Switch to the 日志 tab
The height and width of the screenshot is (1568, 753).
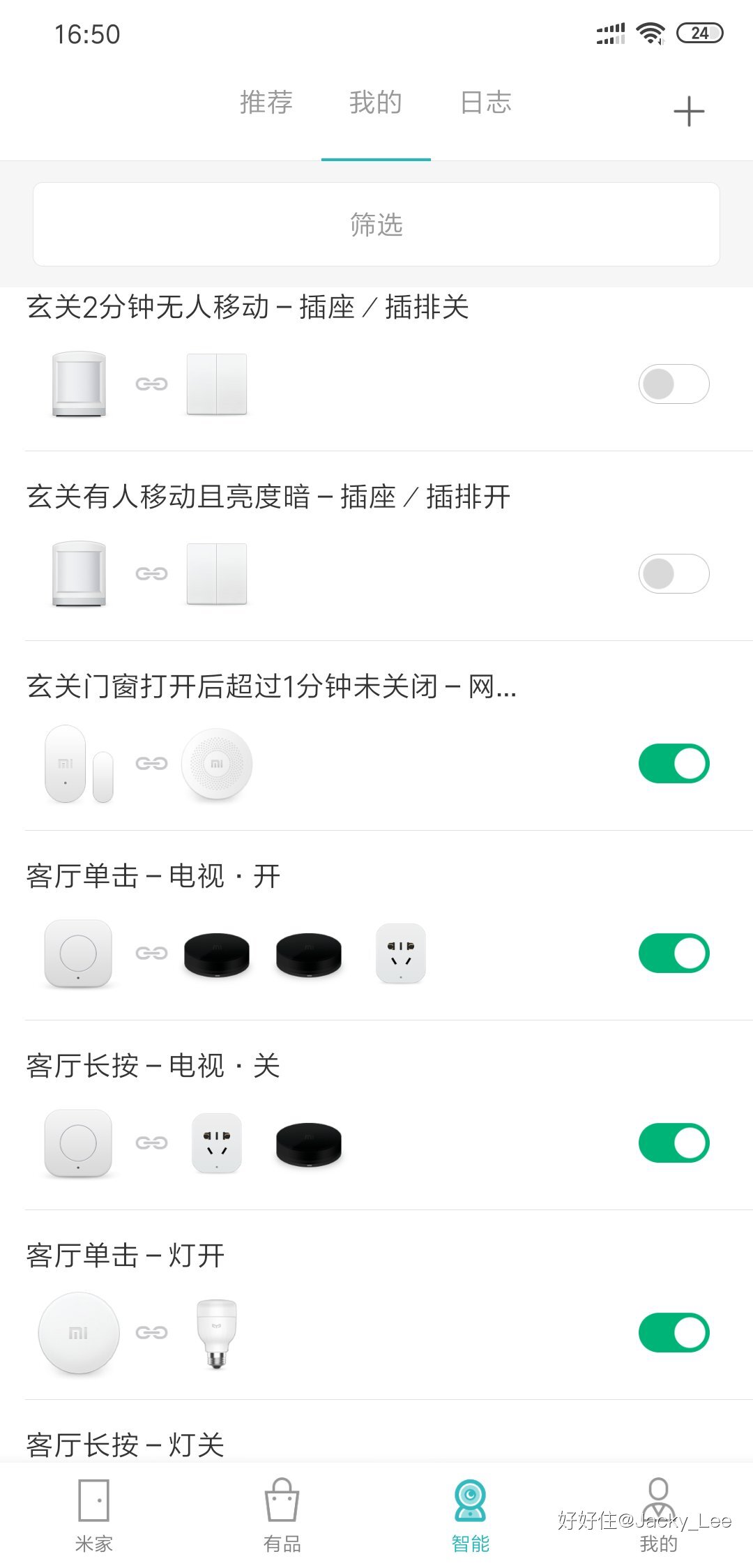click(x=486, y=102)
